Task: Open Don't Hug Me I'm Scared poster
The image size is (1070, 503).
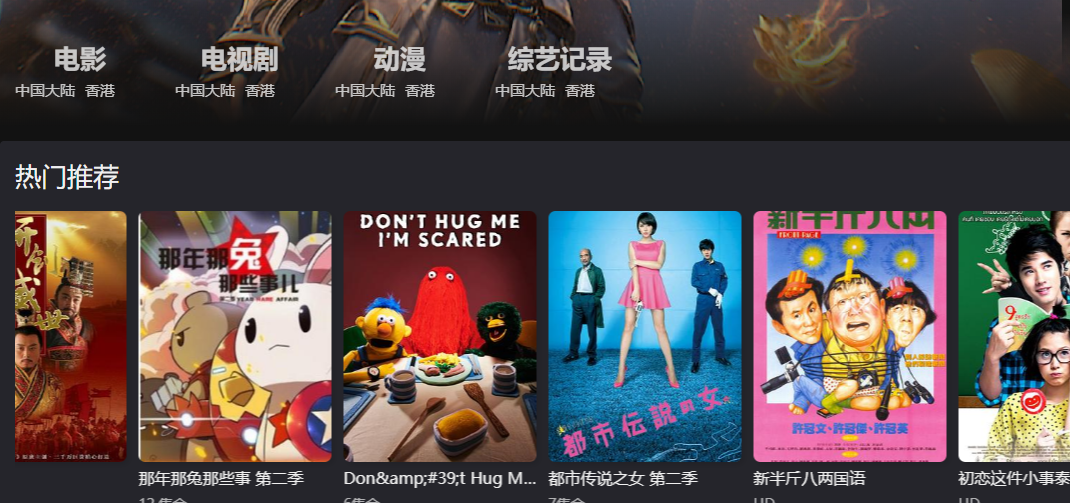Action: (x=440, y=336)
